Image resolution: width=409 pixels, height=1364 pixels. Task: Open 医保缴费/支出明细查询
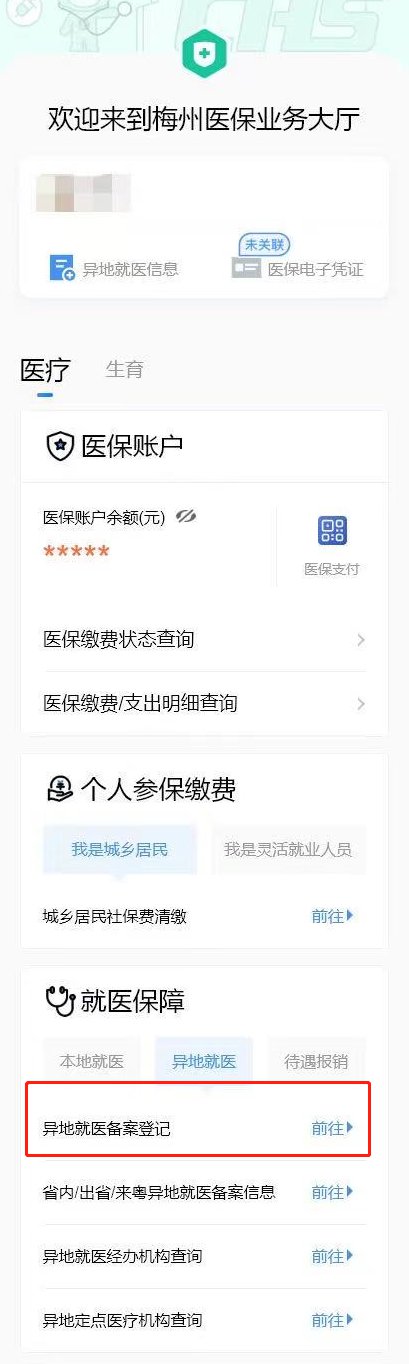tap(204, 703)
